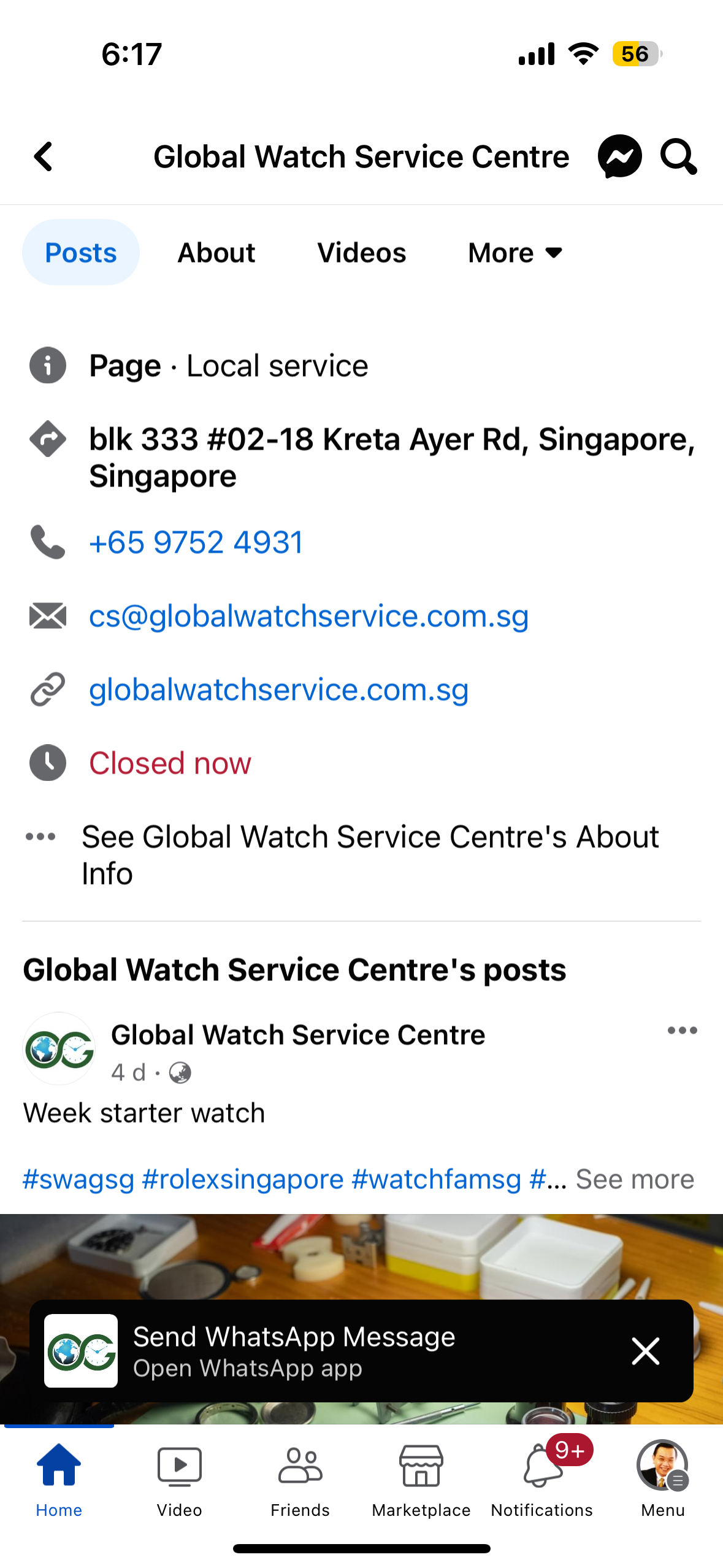
Task: View opening hours via Closed now
Action: [170, 763]
